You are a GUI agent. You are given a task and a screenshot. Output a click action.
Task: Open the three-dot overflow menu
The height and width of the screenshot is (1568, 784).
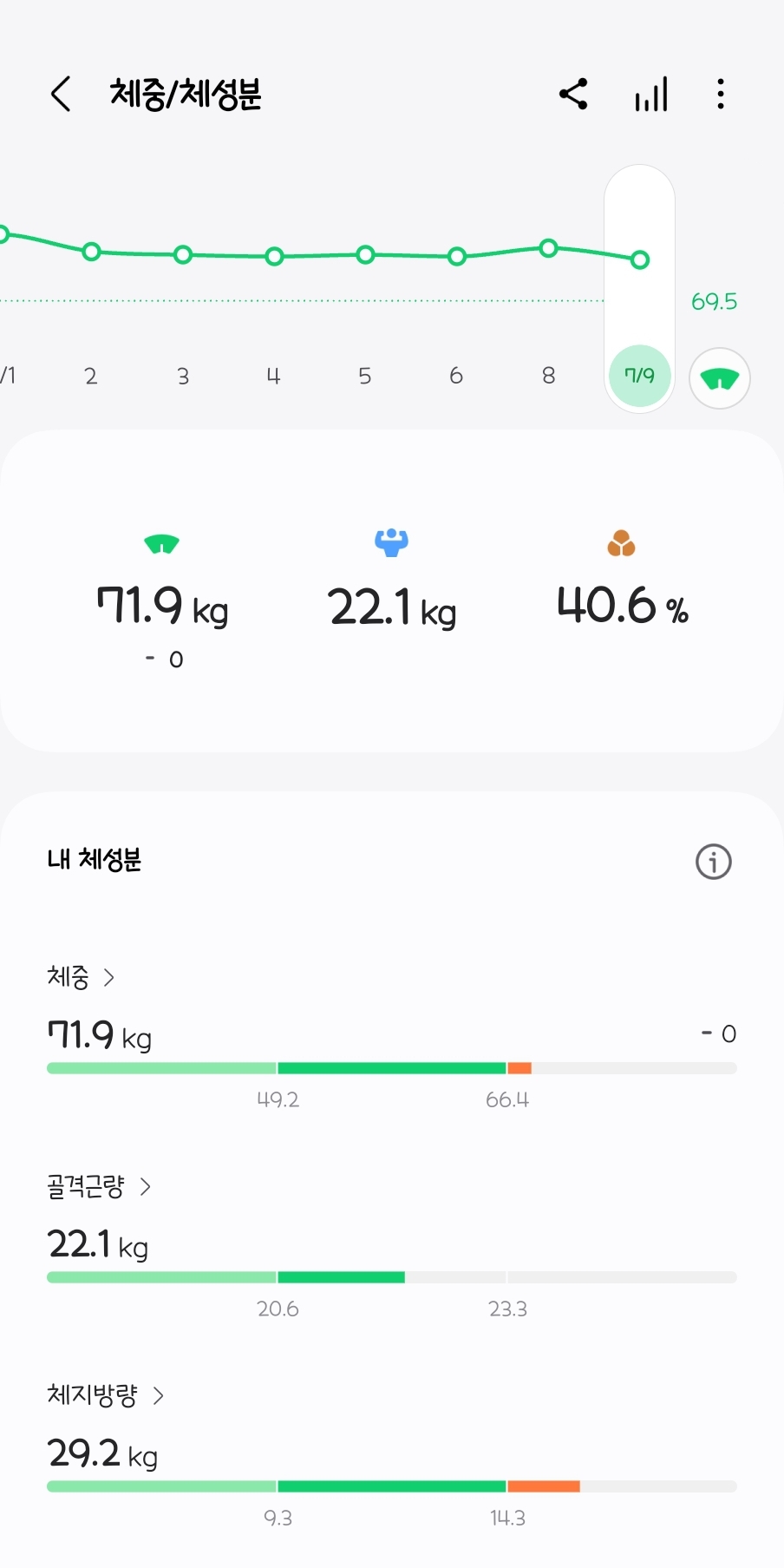click(720, 94)
